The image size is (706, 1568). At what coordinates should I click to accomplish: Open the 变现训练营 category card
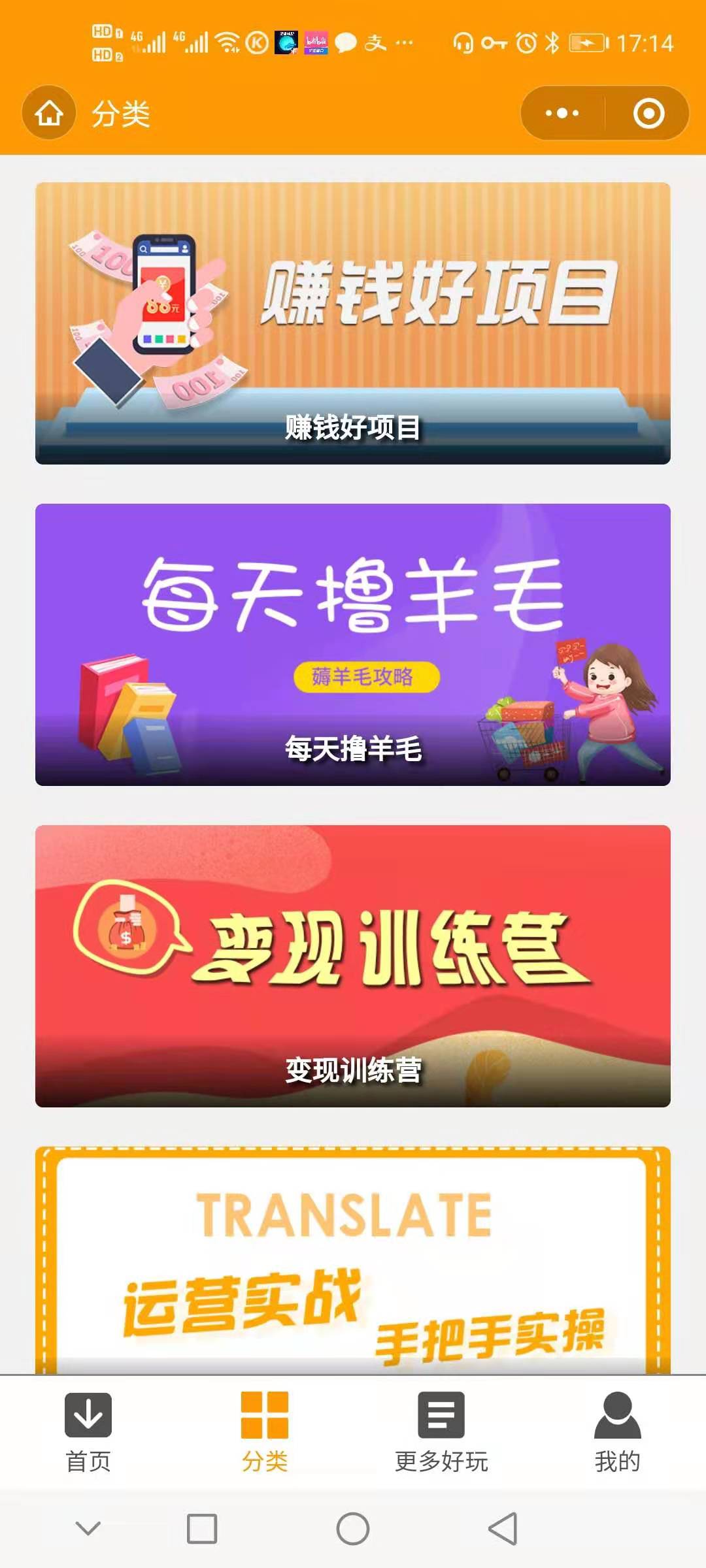click(353, 966)
